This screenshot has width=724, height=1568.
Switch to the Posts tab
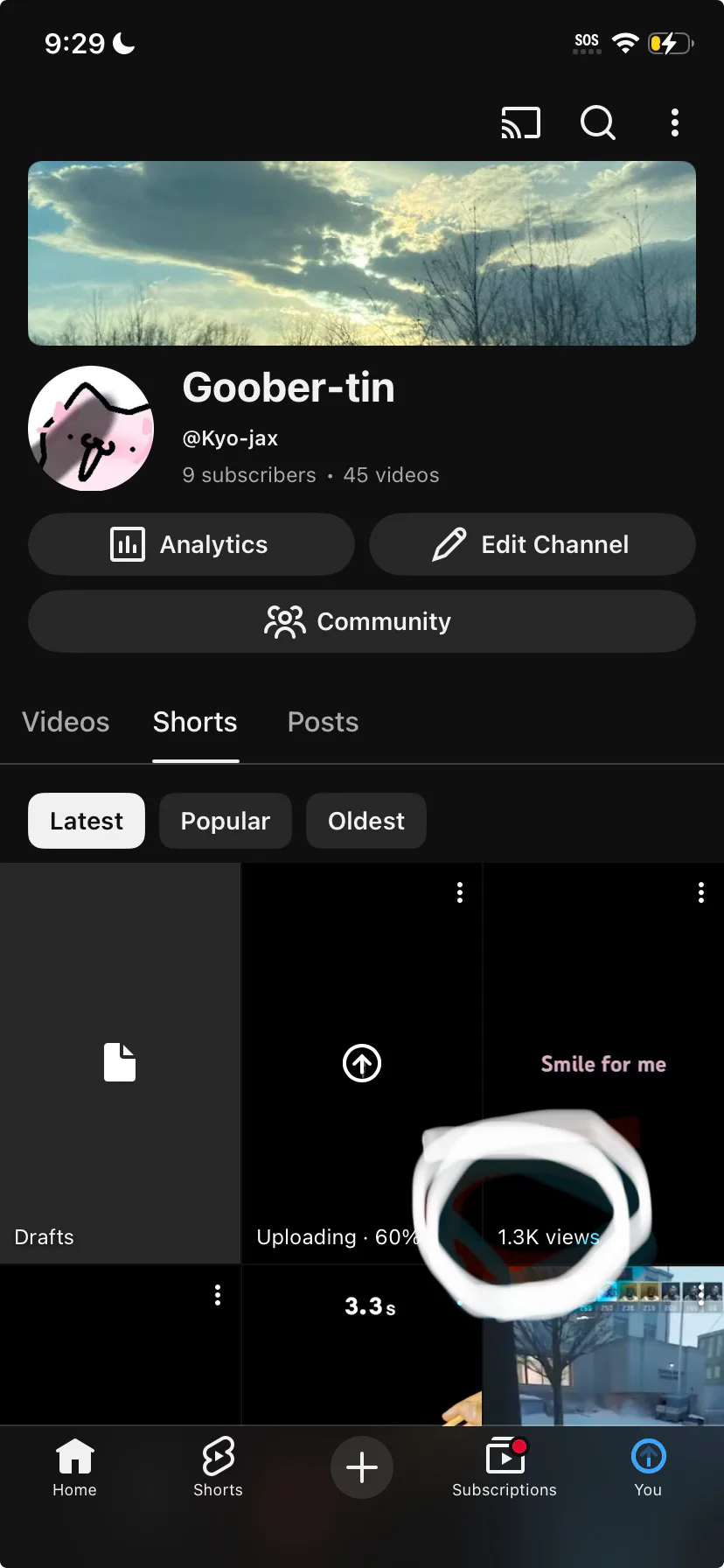[x=323, y=722]
